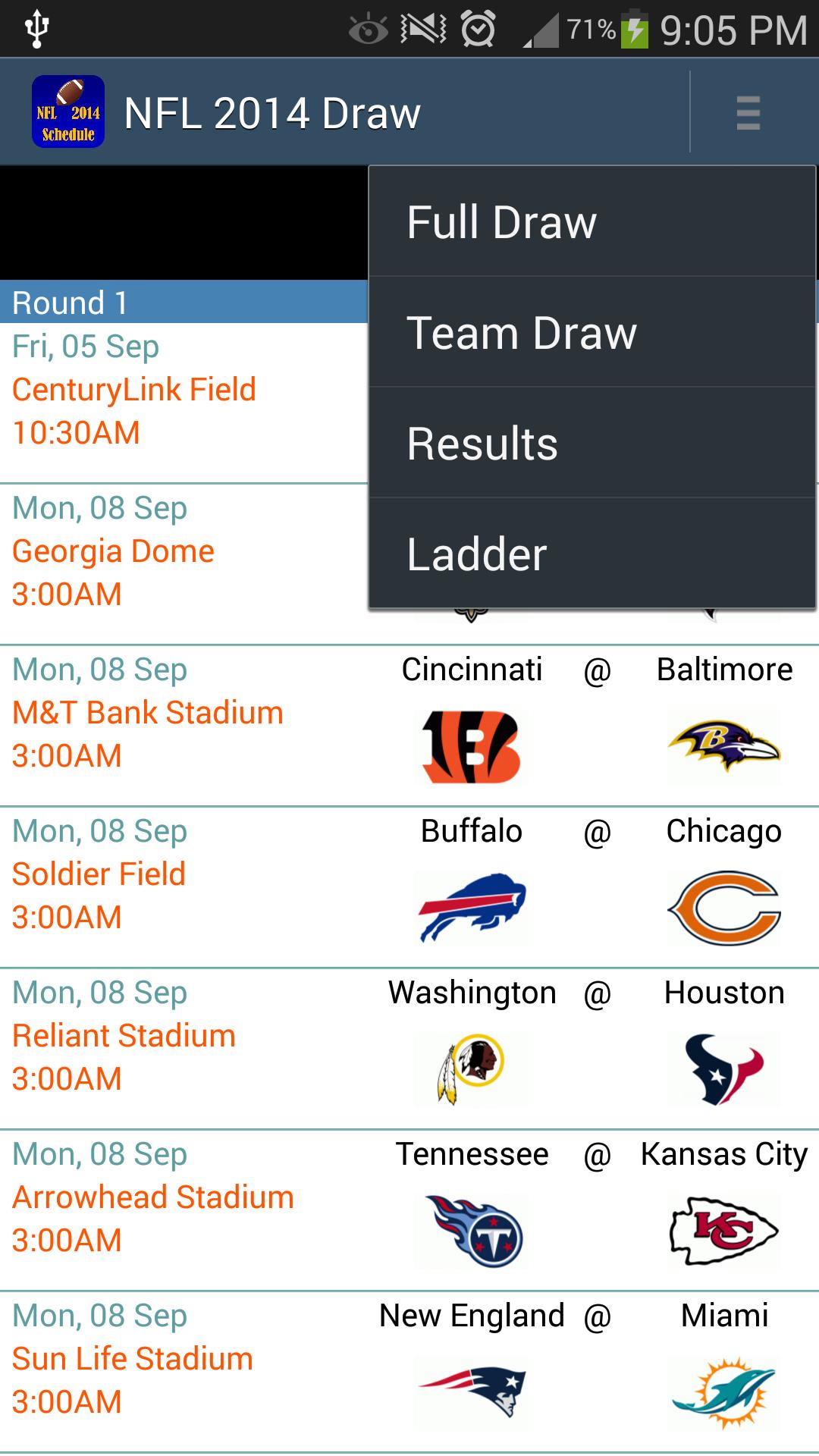Viewport: 819px width, 1456px height.
Task: Tap the NFL 2014 Schedule app icon
Action: click(x=68, y=111)
